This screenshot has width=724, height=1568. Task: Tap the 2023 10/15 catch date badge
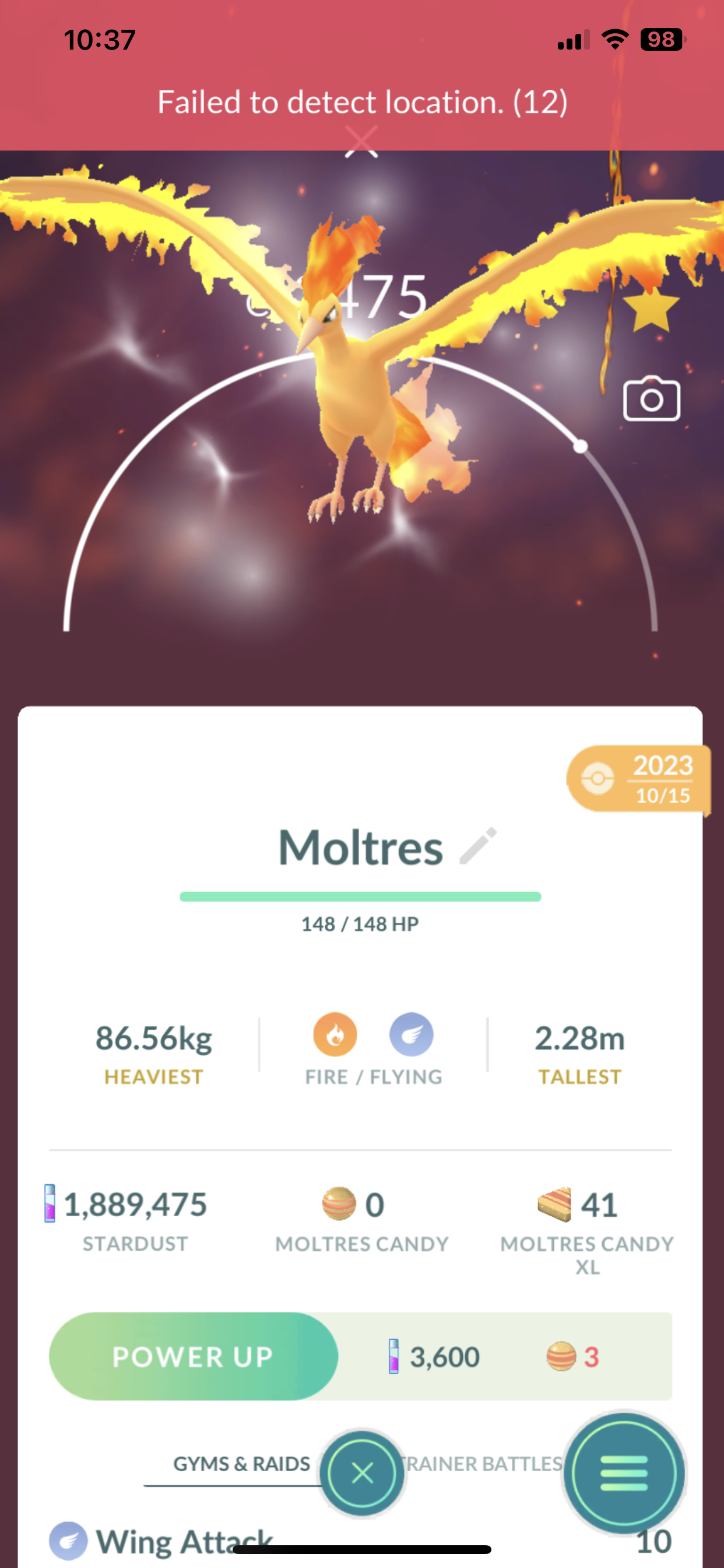coord(639,779)
